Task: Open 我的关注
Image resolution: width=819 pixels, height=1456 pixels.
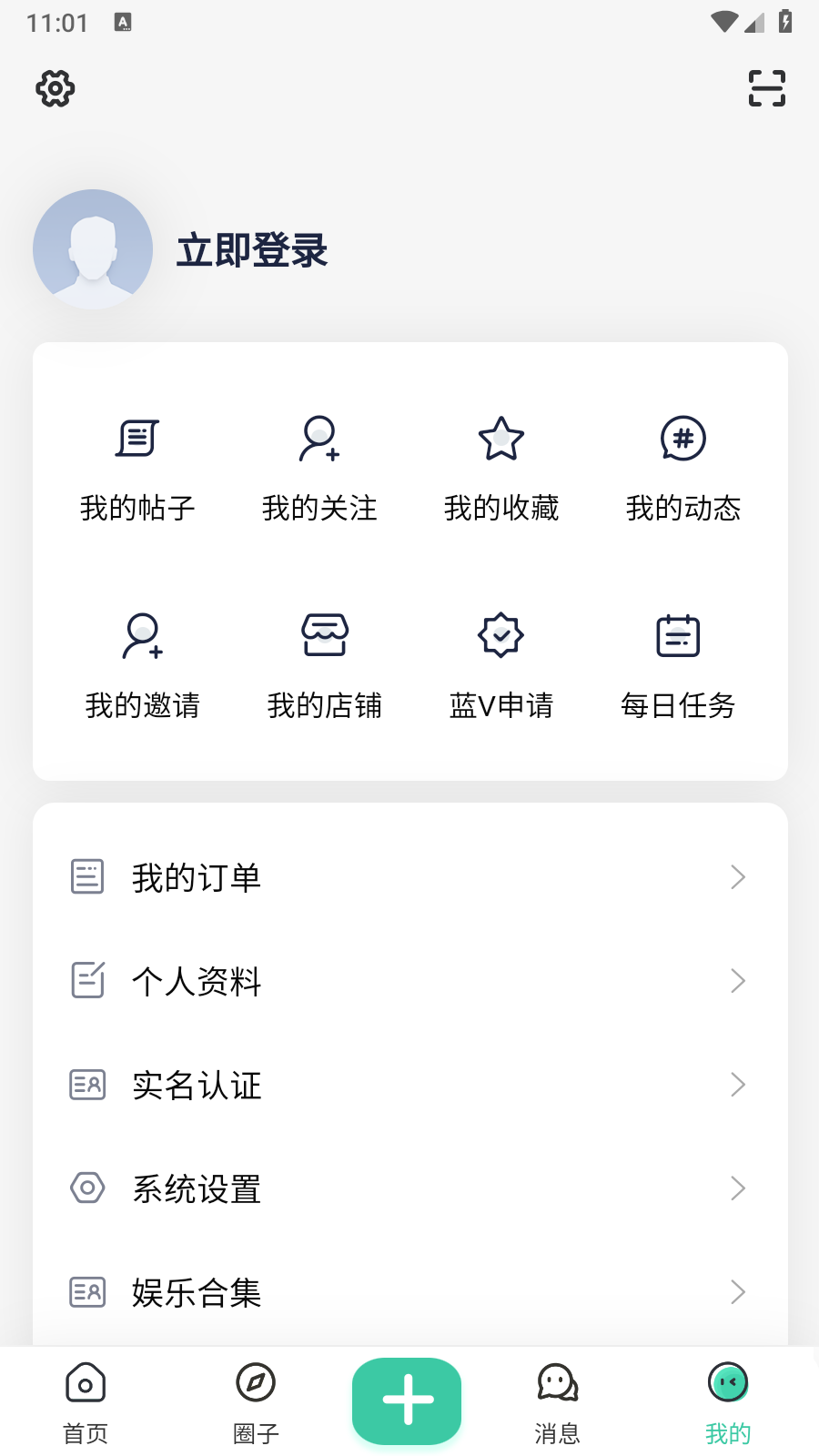Action: click(319, 470)
